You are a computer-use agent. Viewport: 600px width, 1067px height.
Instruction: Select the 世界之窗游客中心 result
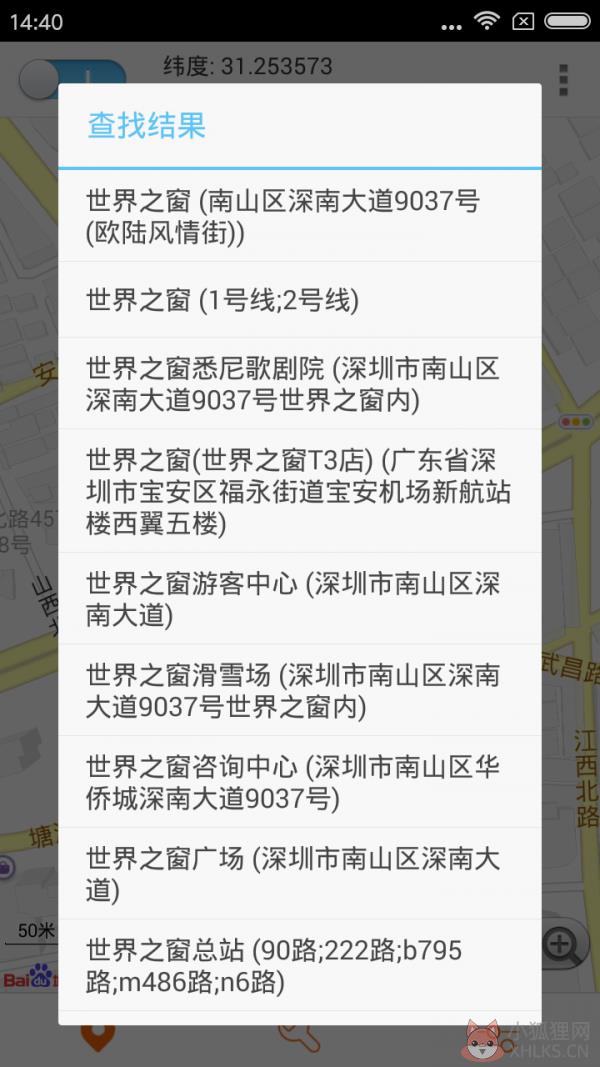299,599
